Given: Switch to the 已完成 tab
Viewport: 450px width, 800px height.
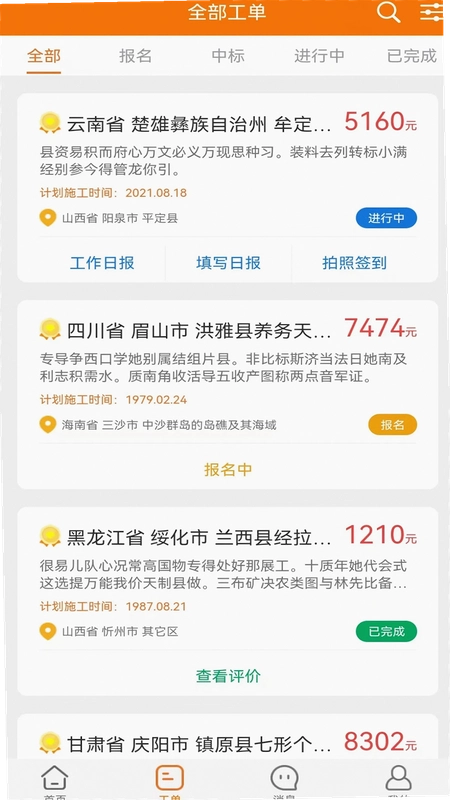Looking at the screenshot, I should (412, 56).
